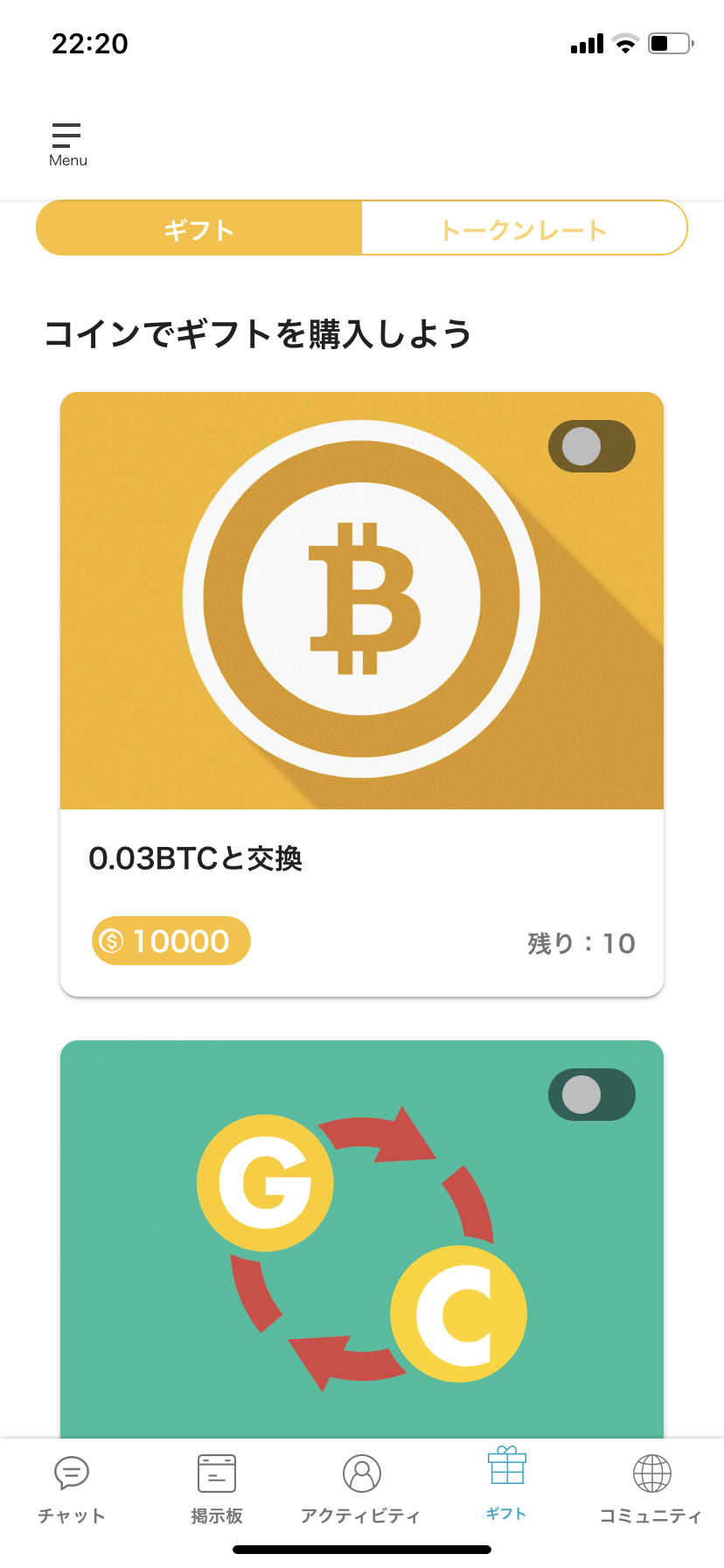The height and width of the screenshot is (1568, 724).
Task: Open the Menu drawer button
Action: pos(67,144)
